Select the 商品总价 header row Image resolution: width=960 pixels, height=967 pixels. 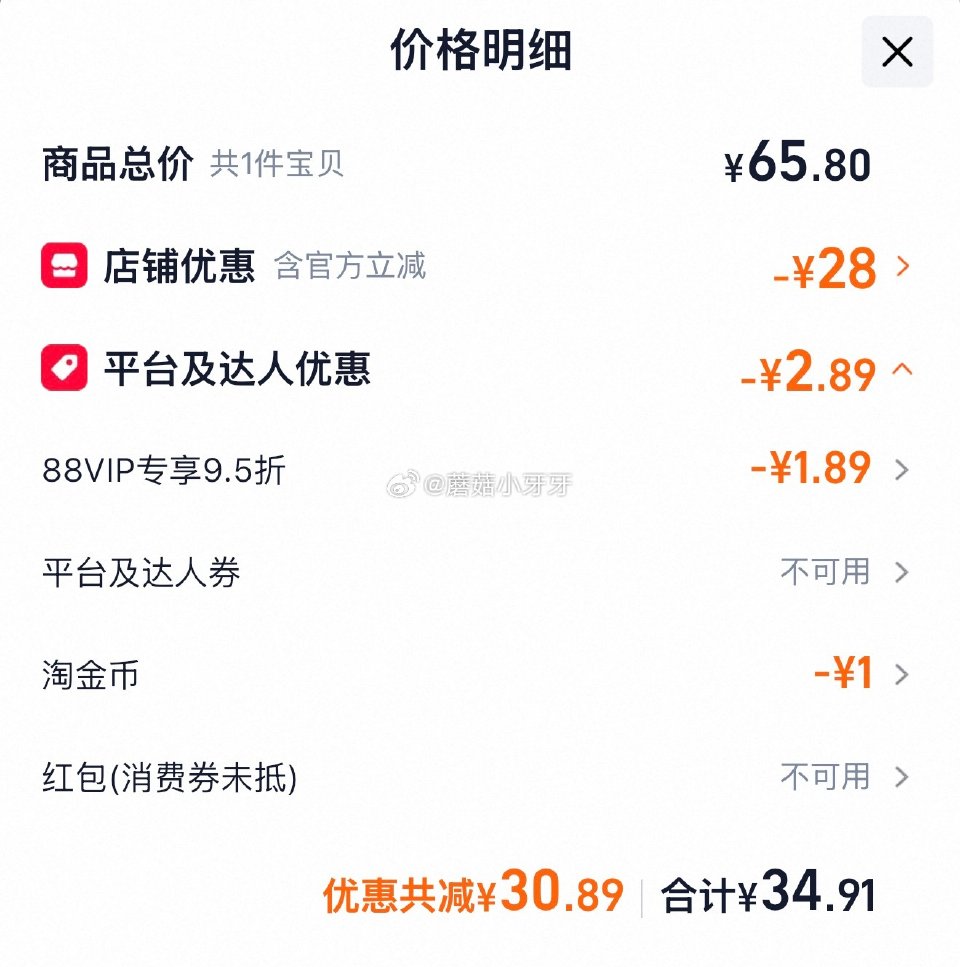tap(480, 162)
